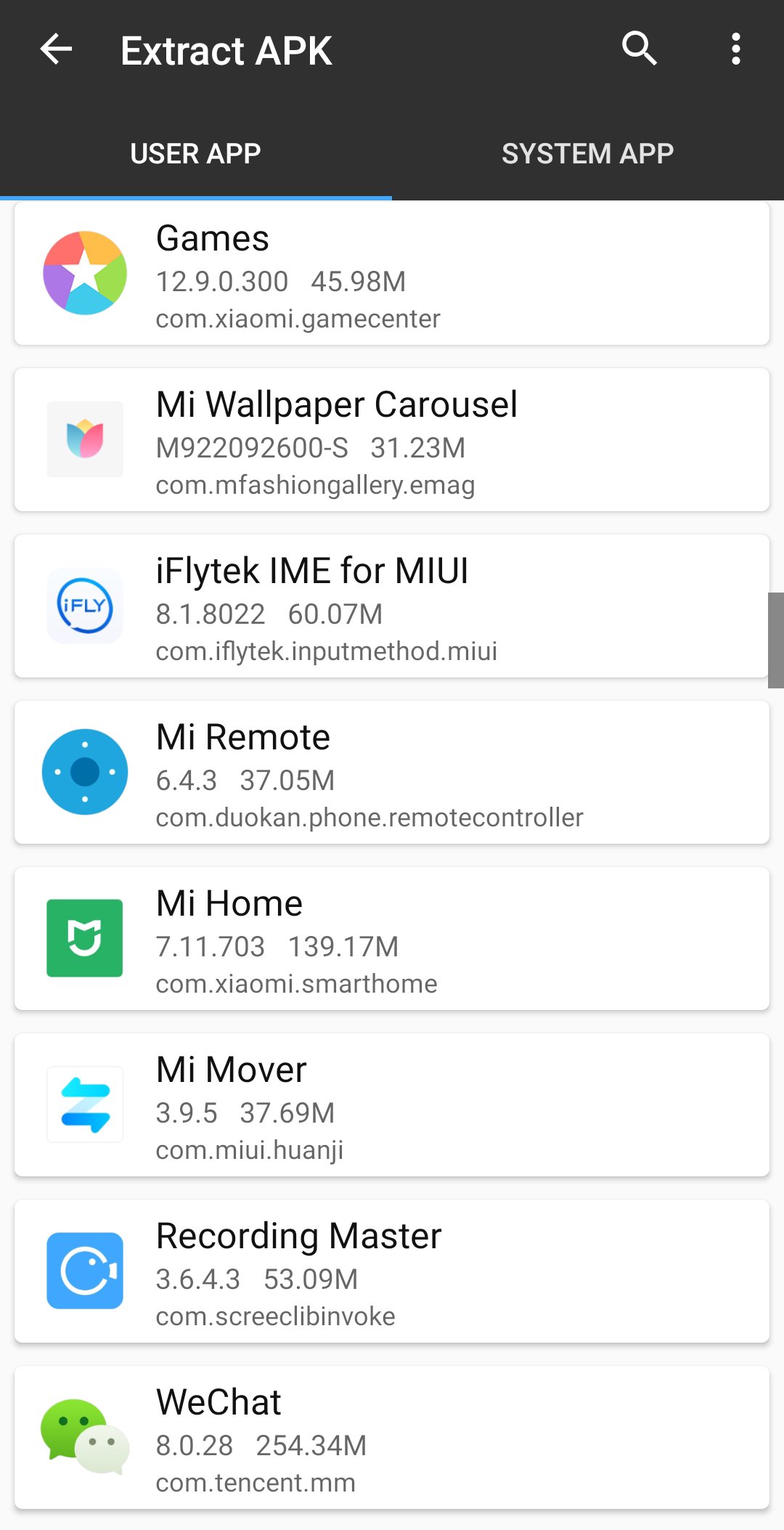
Task: Tap the Mi Wallpaper Carousel app icon
Action: [x=85, y=439]
